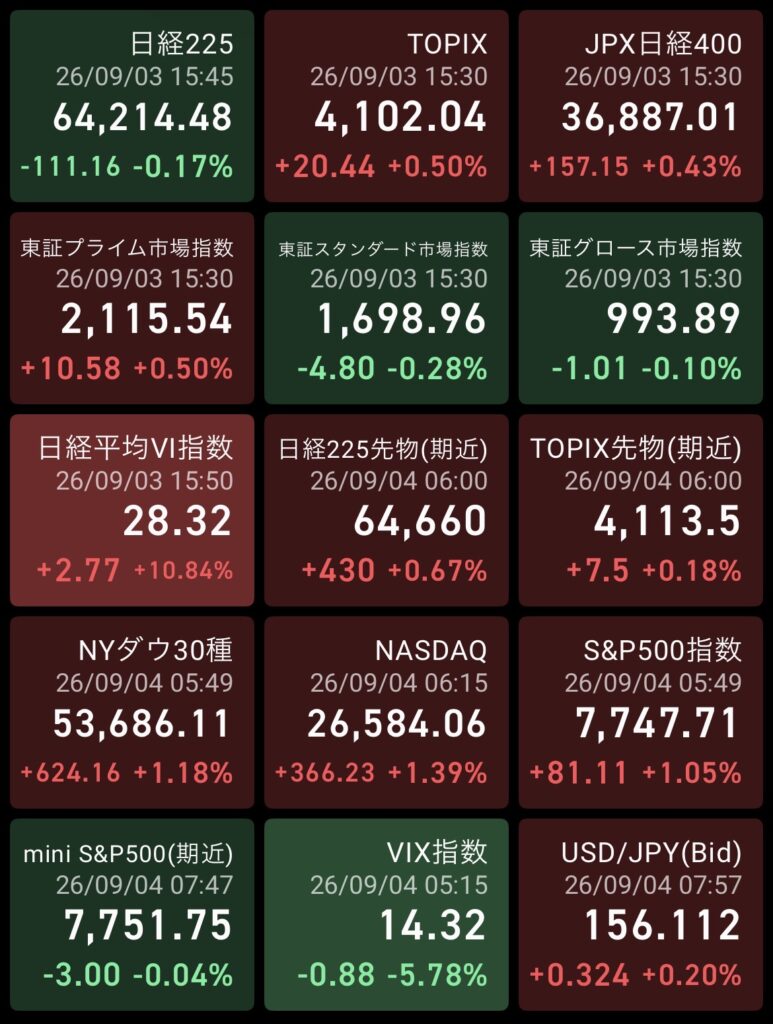Open the USD/JPY(Bid) rate tile
This screenshot has height=1024, width=773.
pos(640,914)
